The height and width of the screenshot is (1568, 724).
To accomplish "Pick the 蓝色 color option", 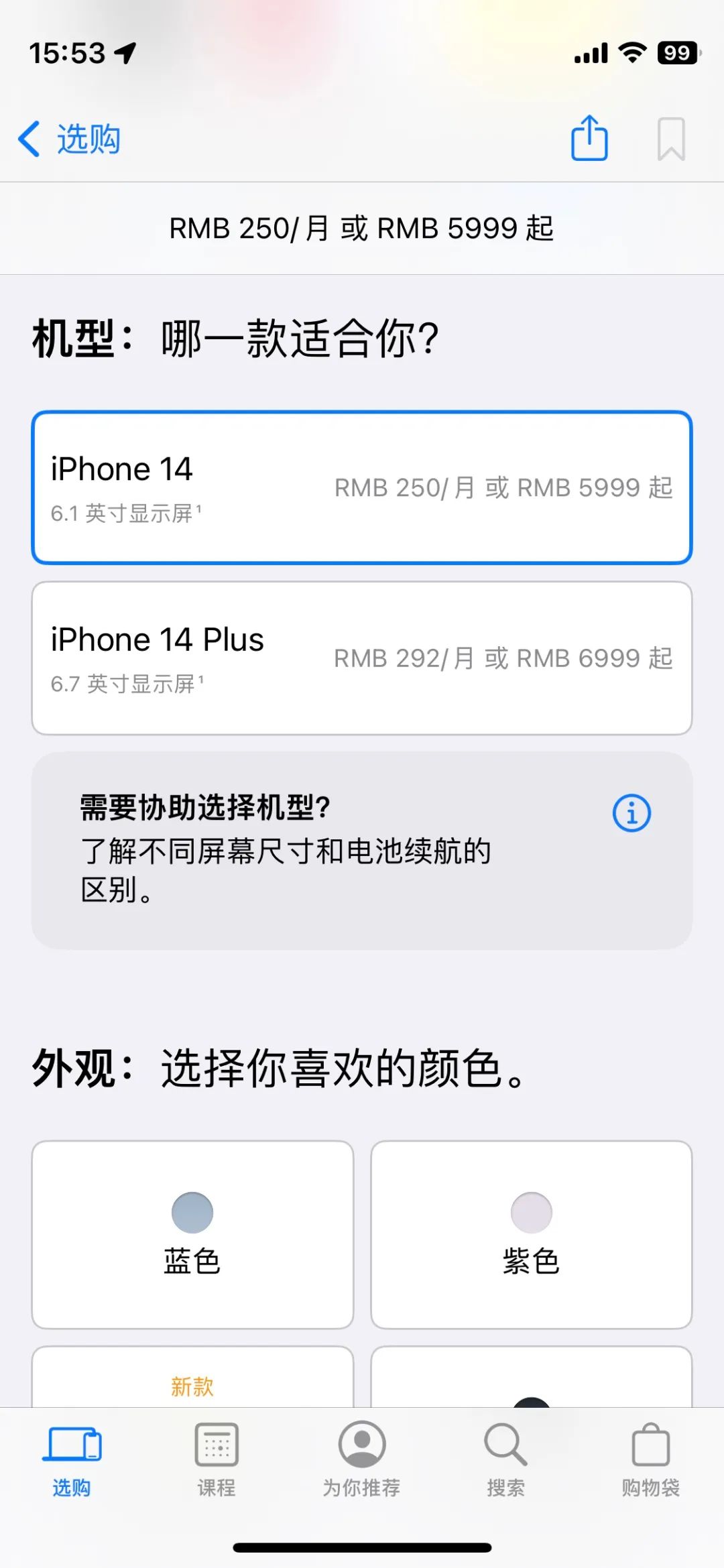I will 192,1234.
